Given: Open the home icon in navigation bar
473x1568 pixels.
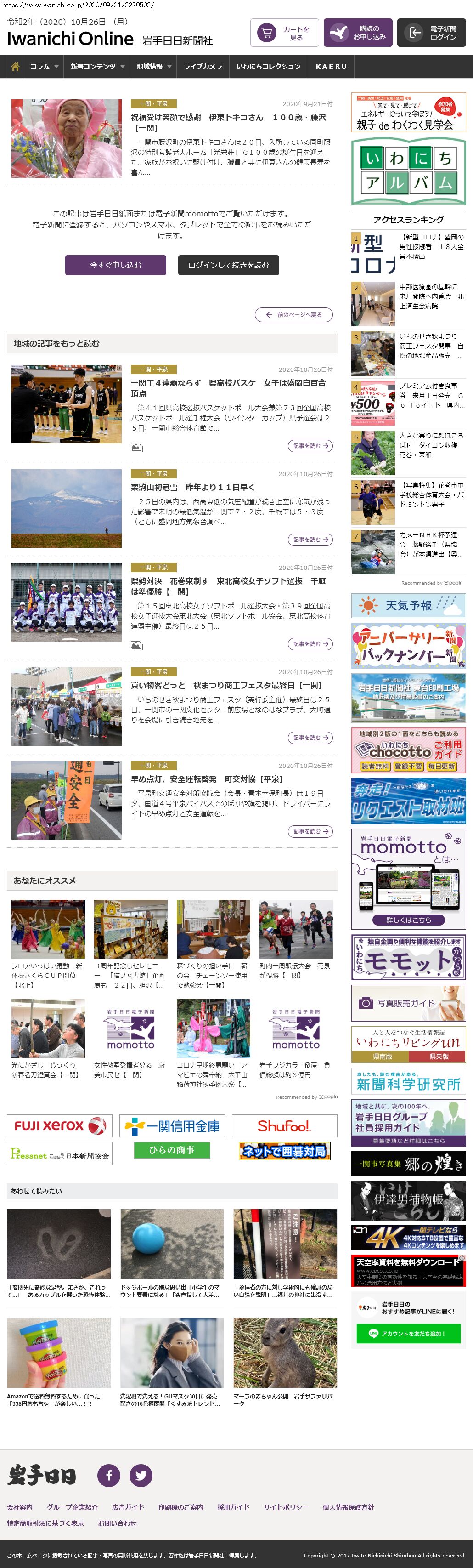Looking at the screenshot, I should 15,67.
